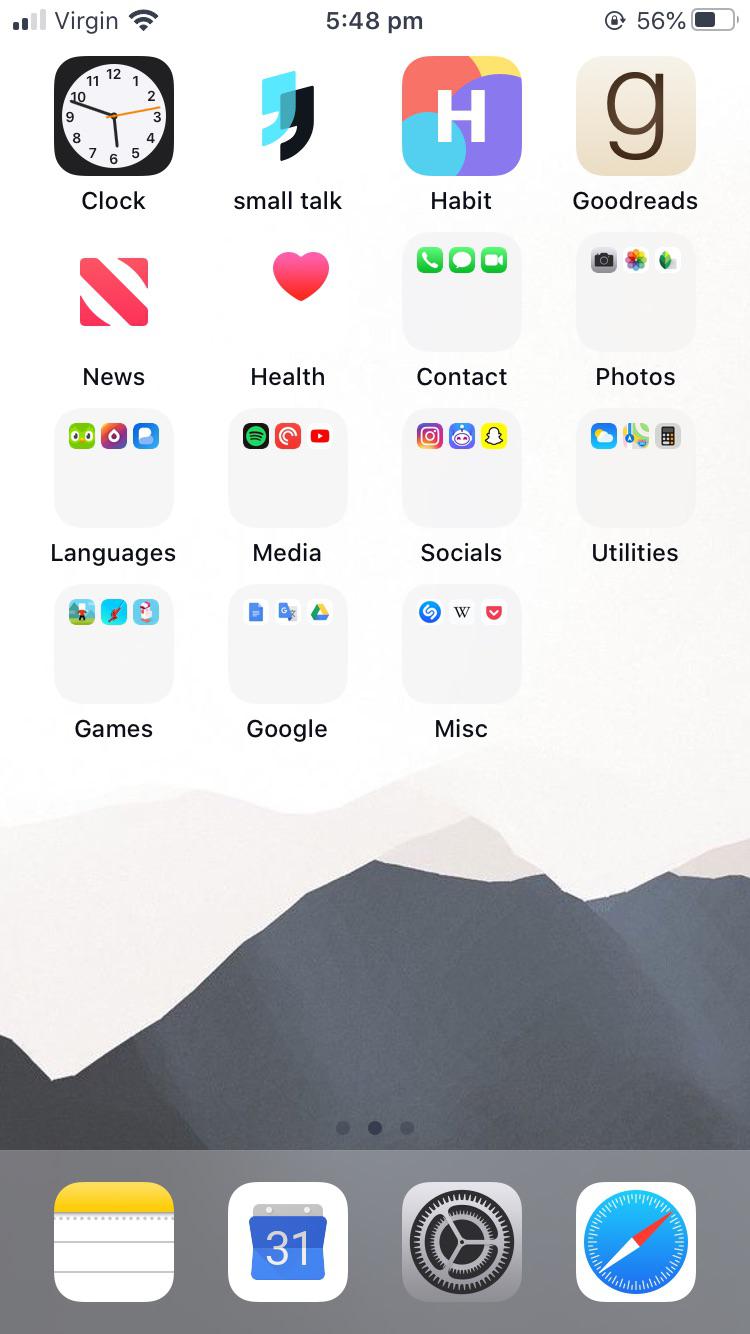Launch Goodreads
The width and height of the screenshot is (750, 1334).
pos(635,115)
